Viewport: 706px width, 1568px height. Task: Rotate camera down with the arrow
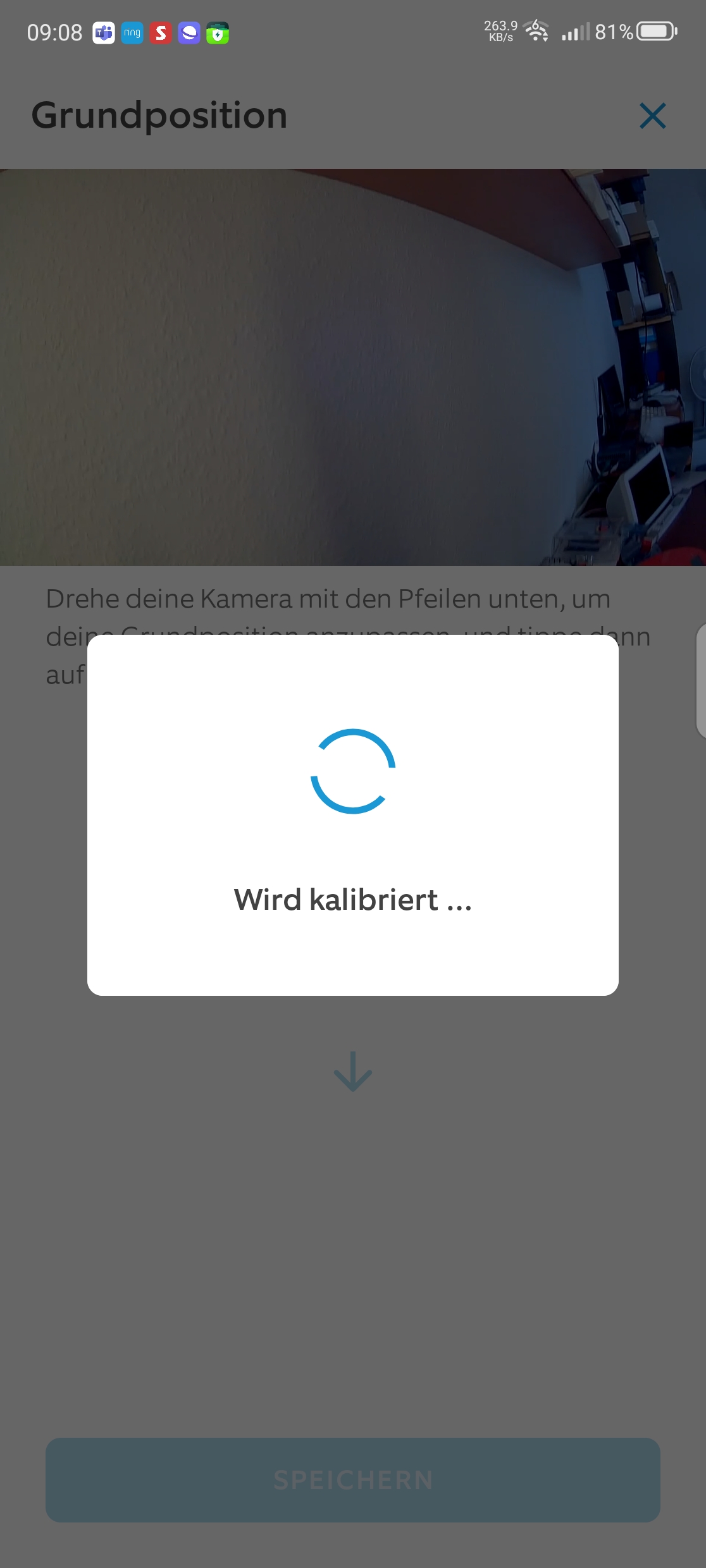point(353,1072)
